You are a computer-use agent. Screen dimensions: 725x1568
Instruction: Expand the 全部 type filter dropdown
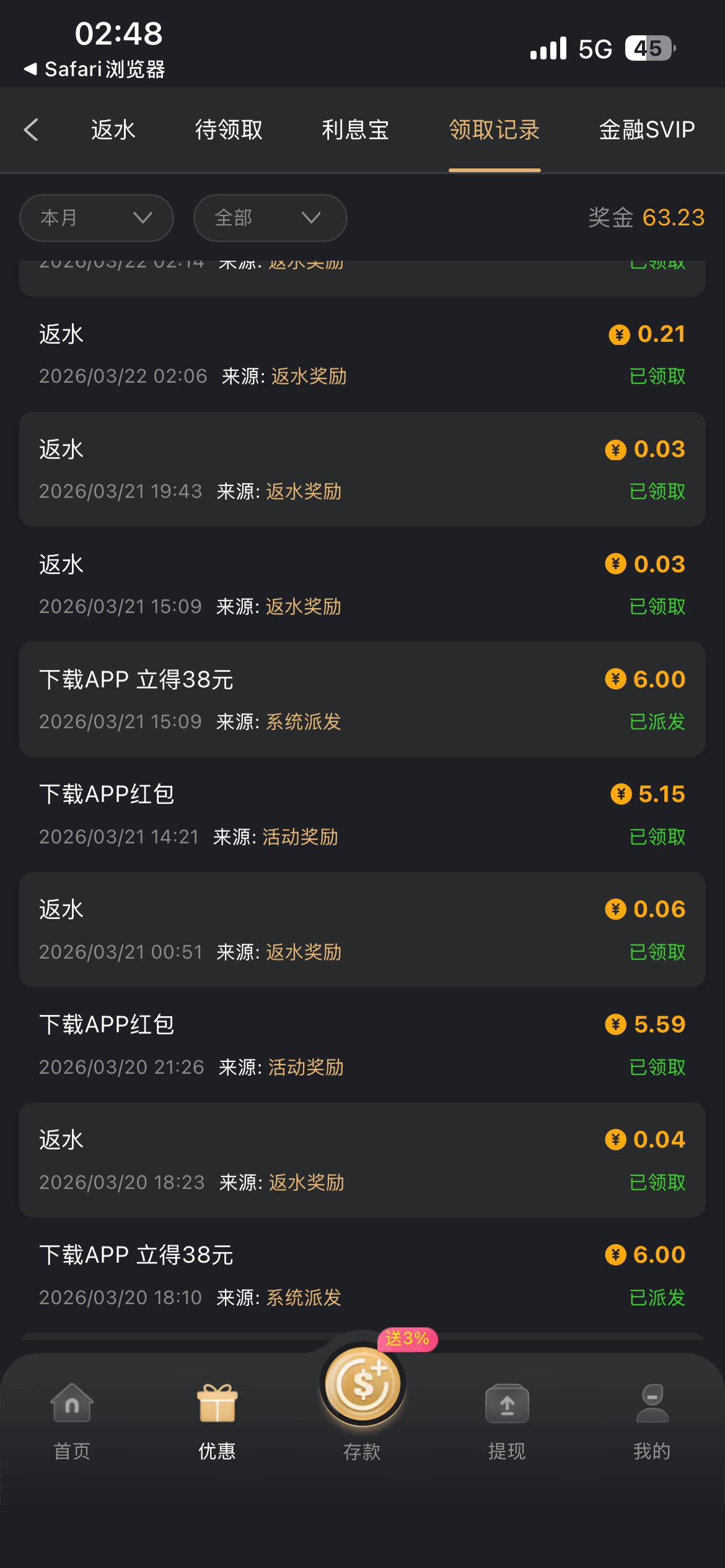[270, 218]
